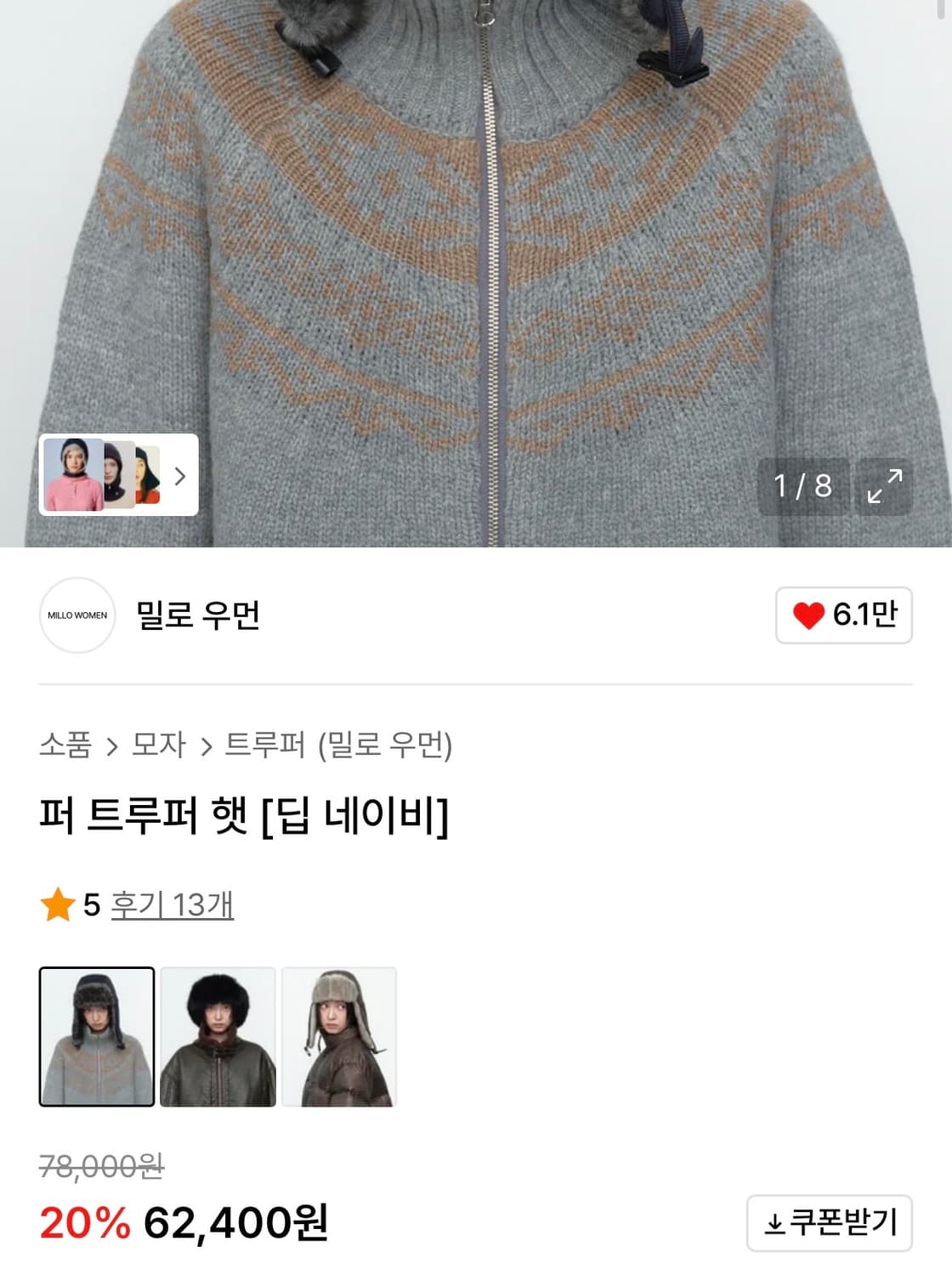Viewport: 952px width, 1275px height.
Task: Select the brown trapper hat thumbnail
Action: pos(339,1034)
